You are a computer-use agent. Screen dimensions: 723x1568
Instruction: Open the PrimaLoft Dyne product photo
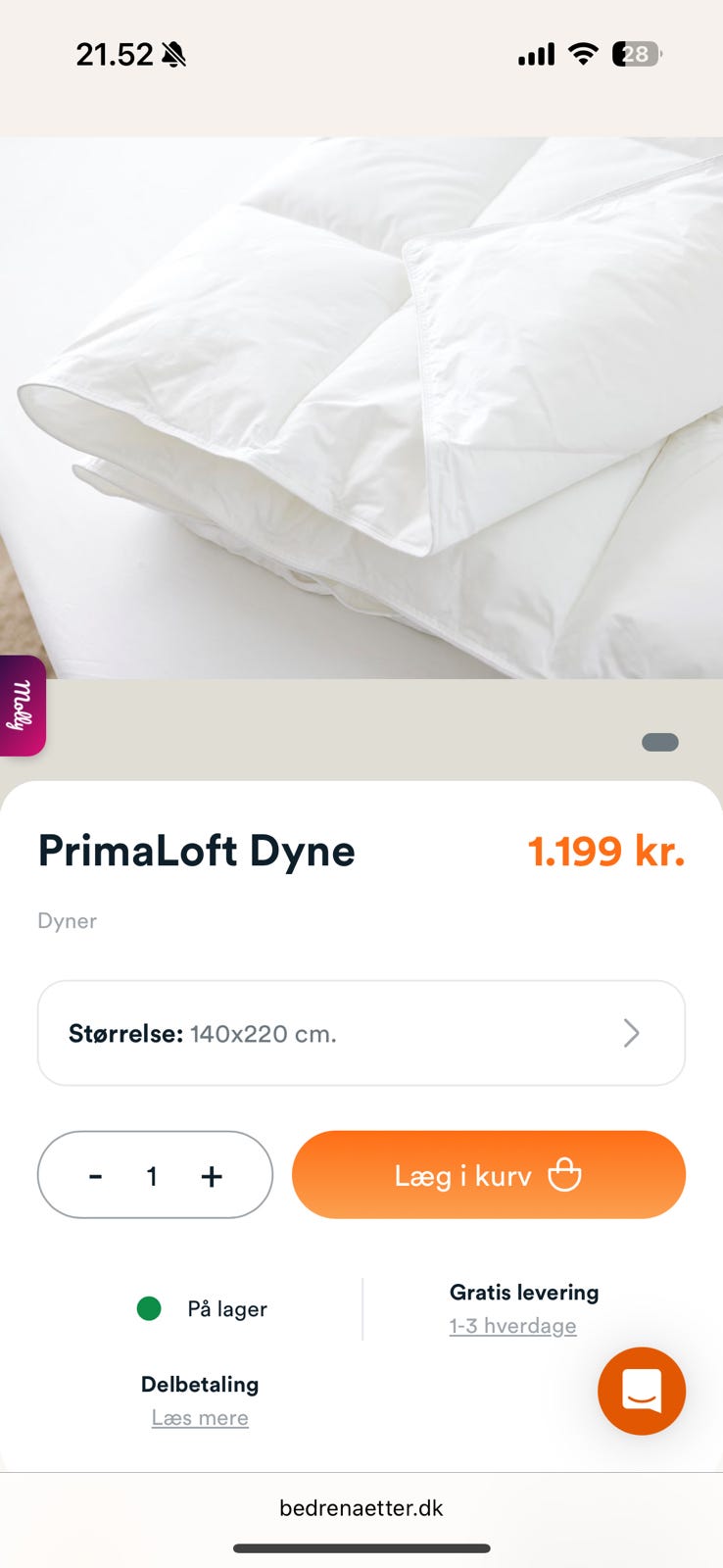click(361, 407)
